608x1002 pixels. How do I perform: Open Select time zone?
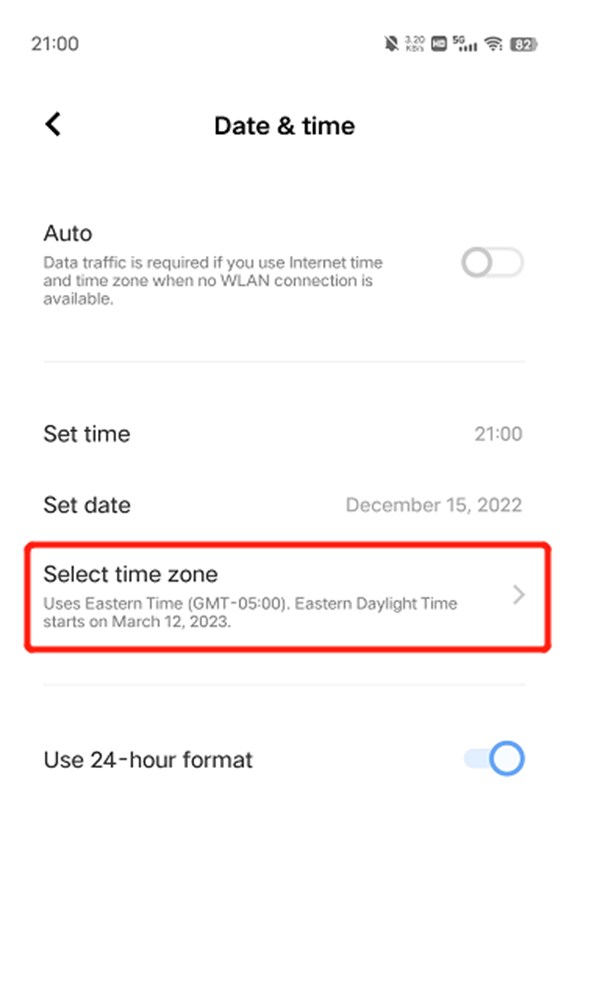click(287, 597)
